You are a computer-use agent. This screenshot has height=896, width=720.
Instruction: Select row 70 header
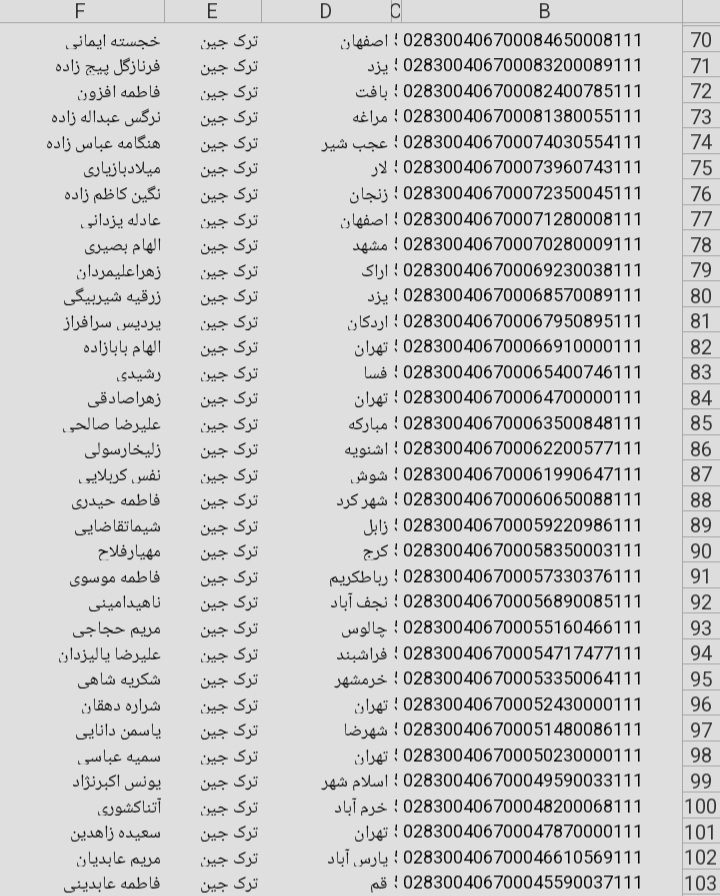click(701, 42)
